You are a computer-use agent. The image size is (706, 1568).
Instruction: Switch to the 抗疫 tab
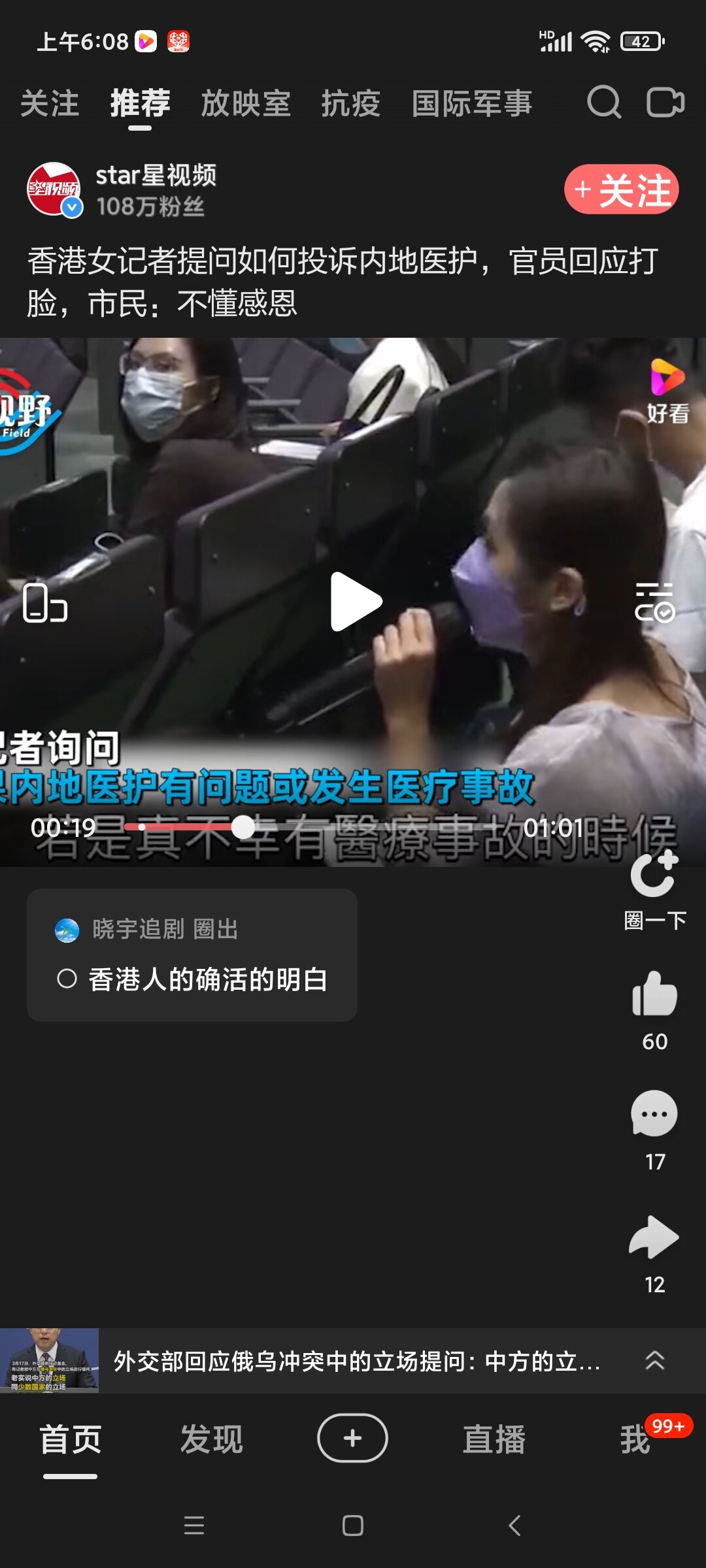point(350,103)
